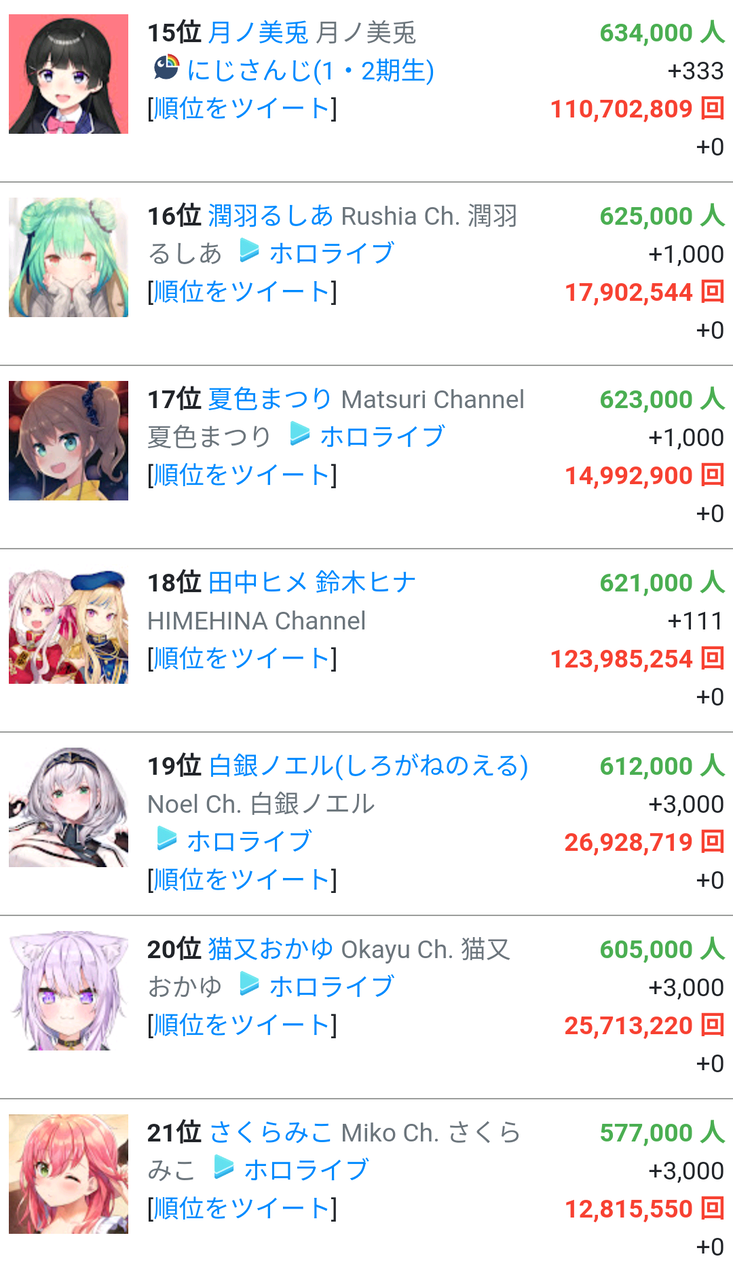Open ホロライブ group link under Noel Ch.

click(x=249, y=841)
